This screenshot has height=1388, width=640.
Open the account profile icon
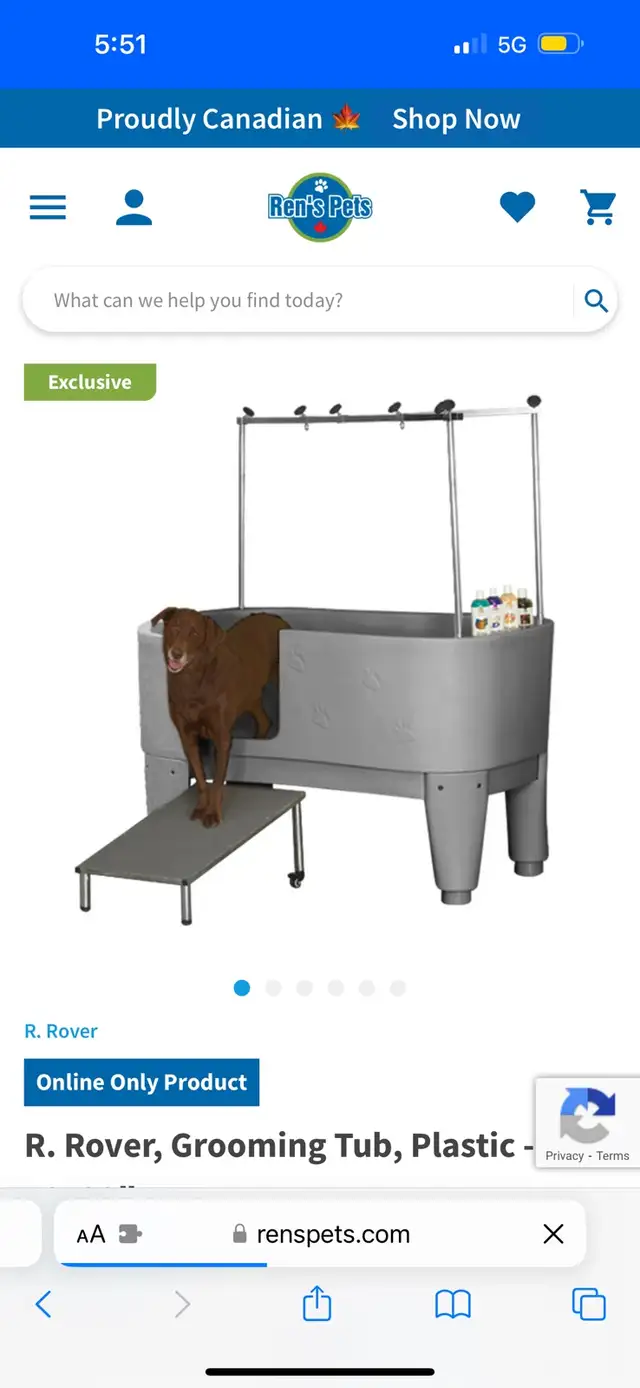134,207
